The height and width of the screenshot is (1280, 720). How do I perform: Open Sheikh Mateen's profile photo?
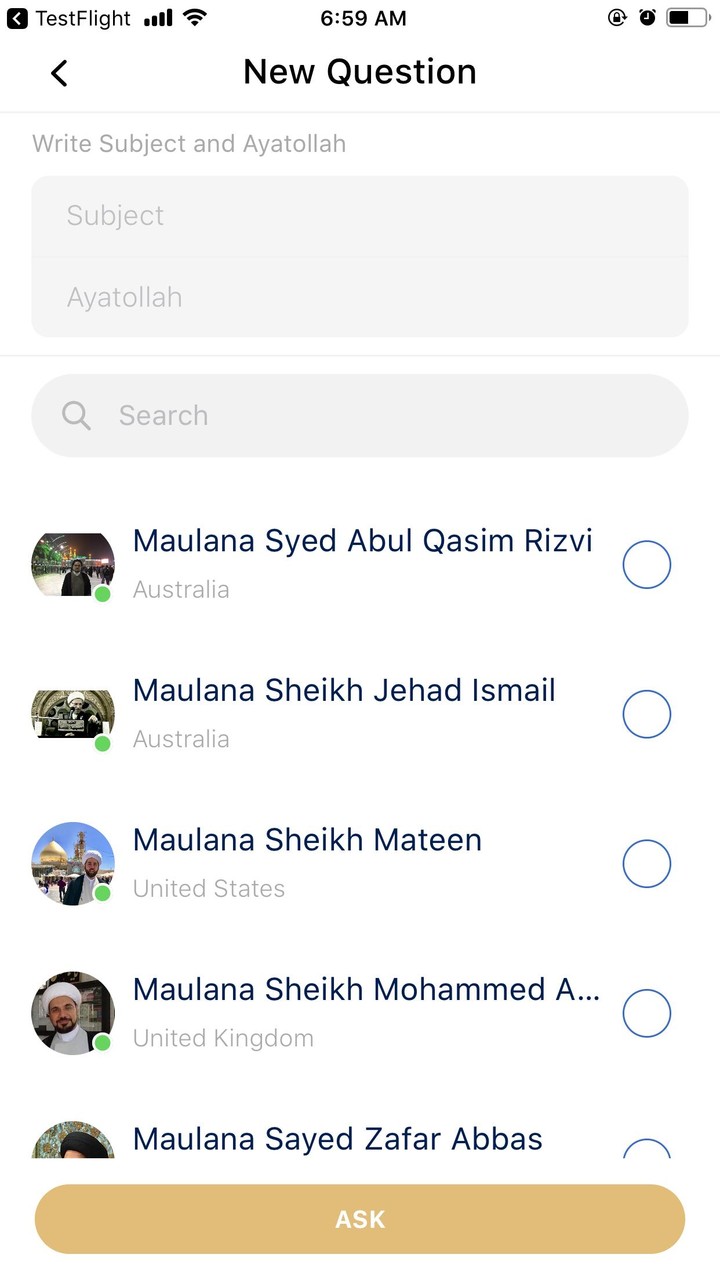72,863
